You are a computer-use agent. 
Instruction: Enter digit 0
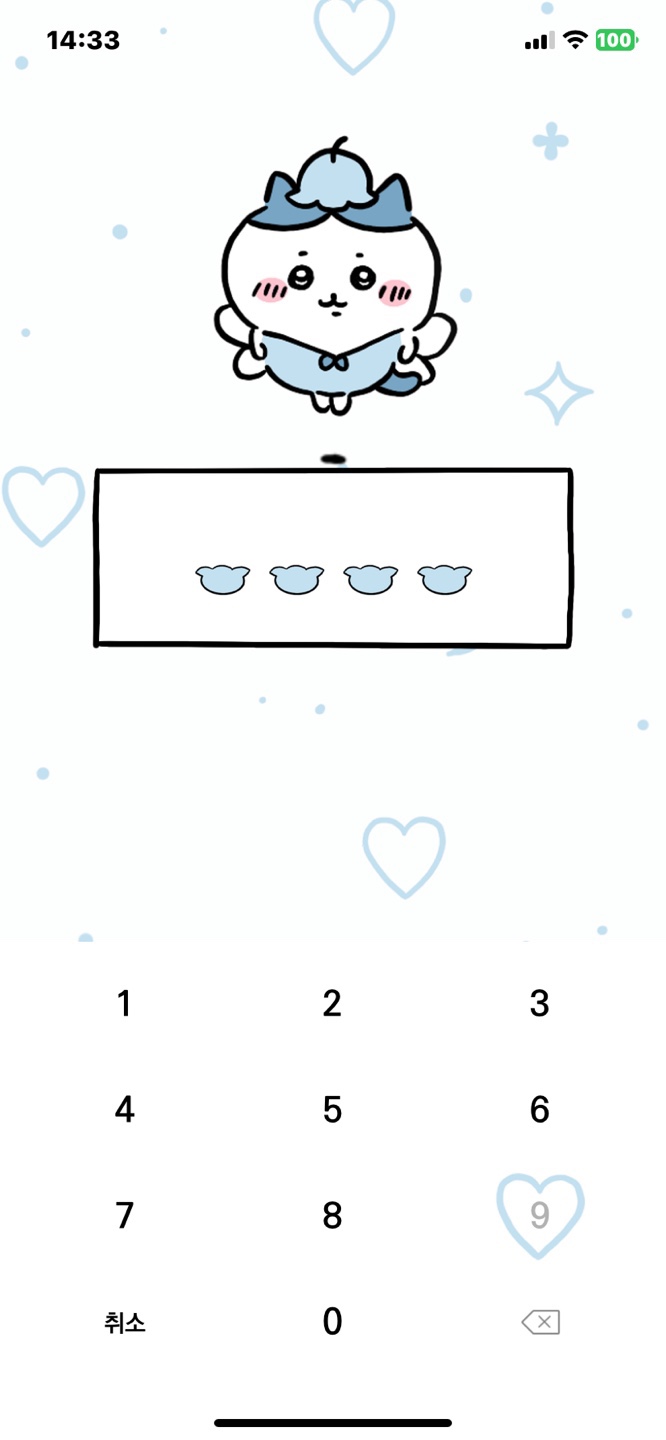332,1322
